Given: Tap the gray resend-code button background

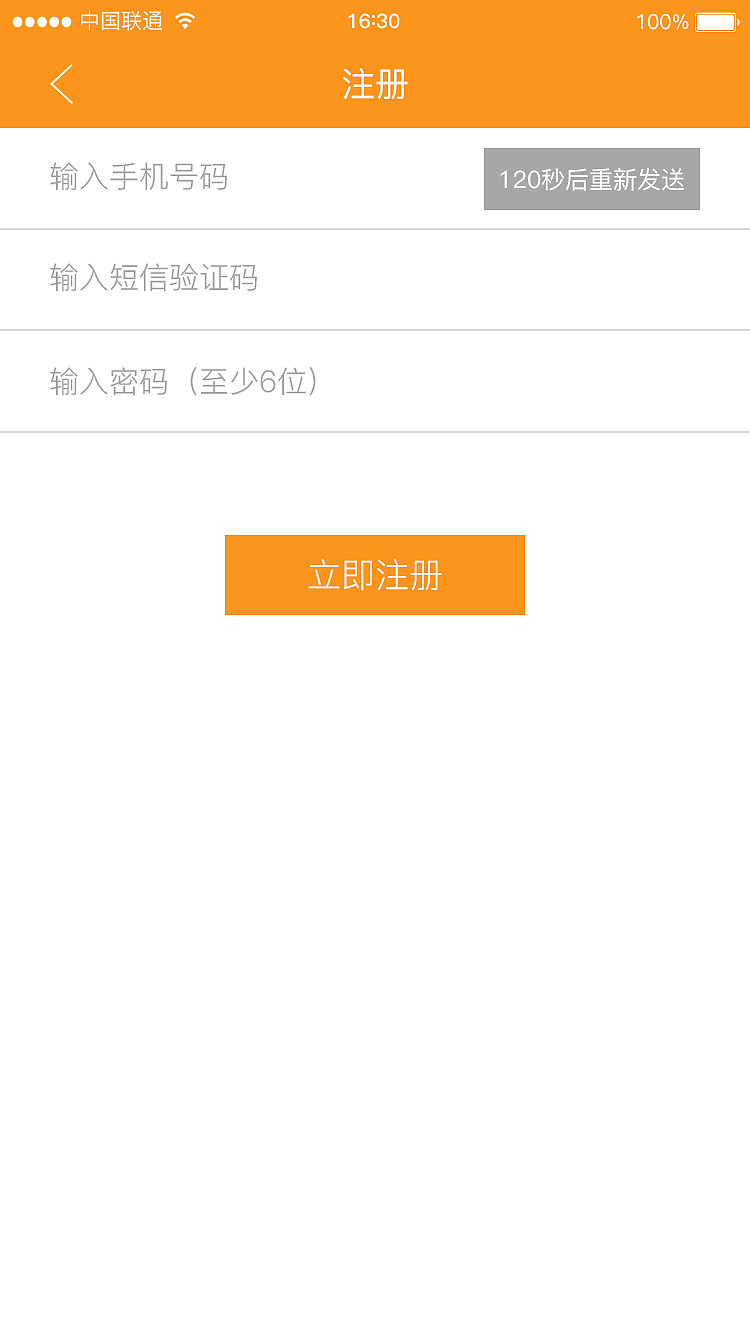Looking at the screenshot, I should tap(591, 178).
